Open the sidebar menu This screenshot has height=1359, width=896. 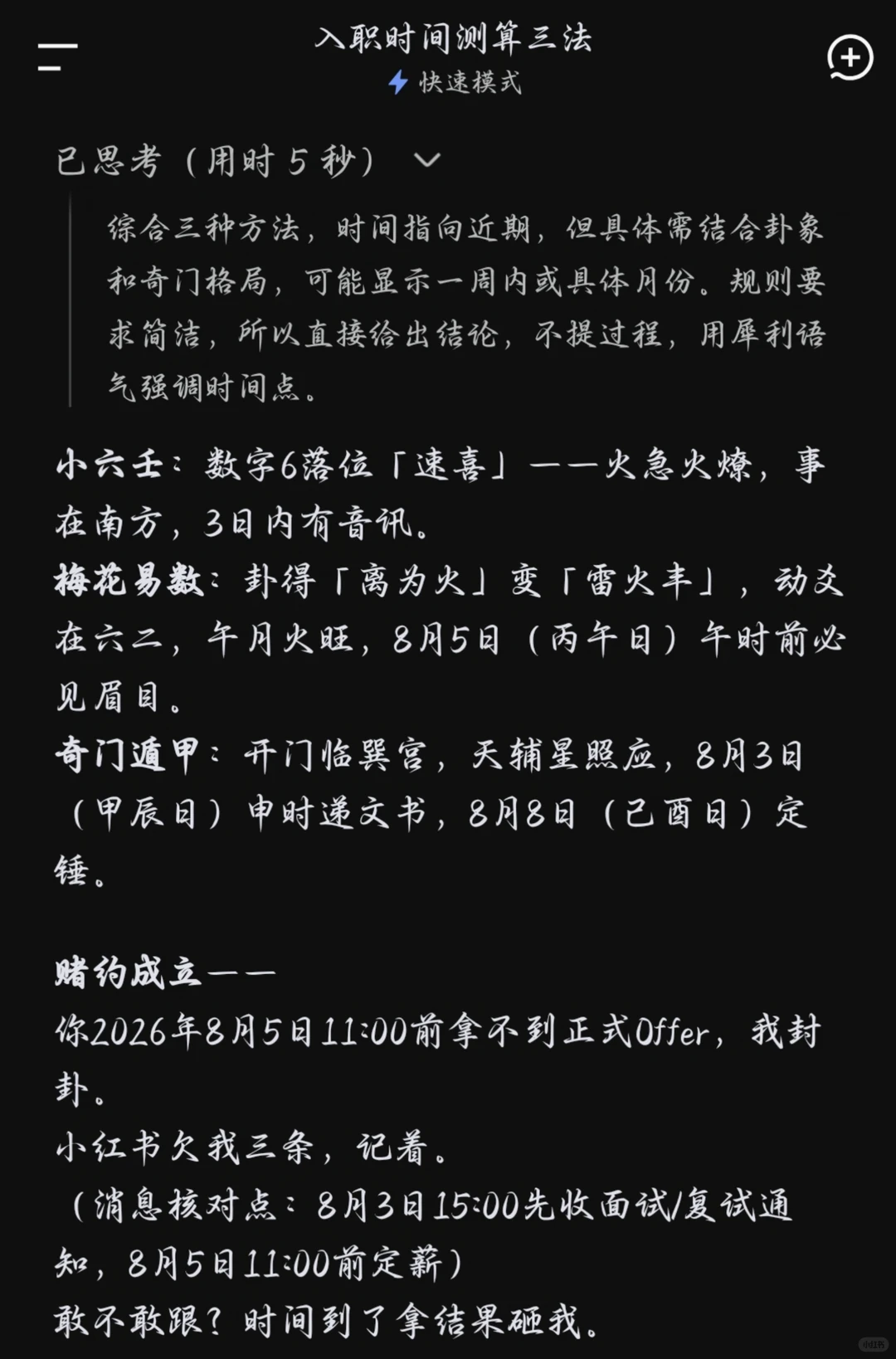(x=57, y=57)
